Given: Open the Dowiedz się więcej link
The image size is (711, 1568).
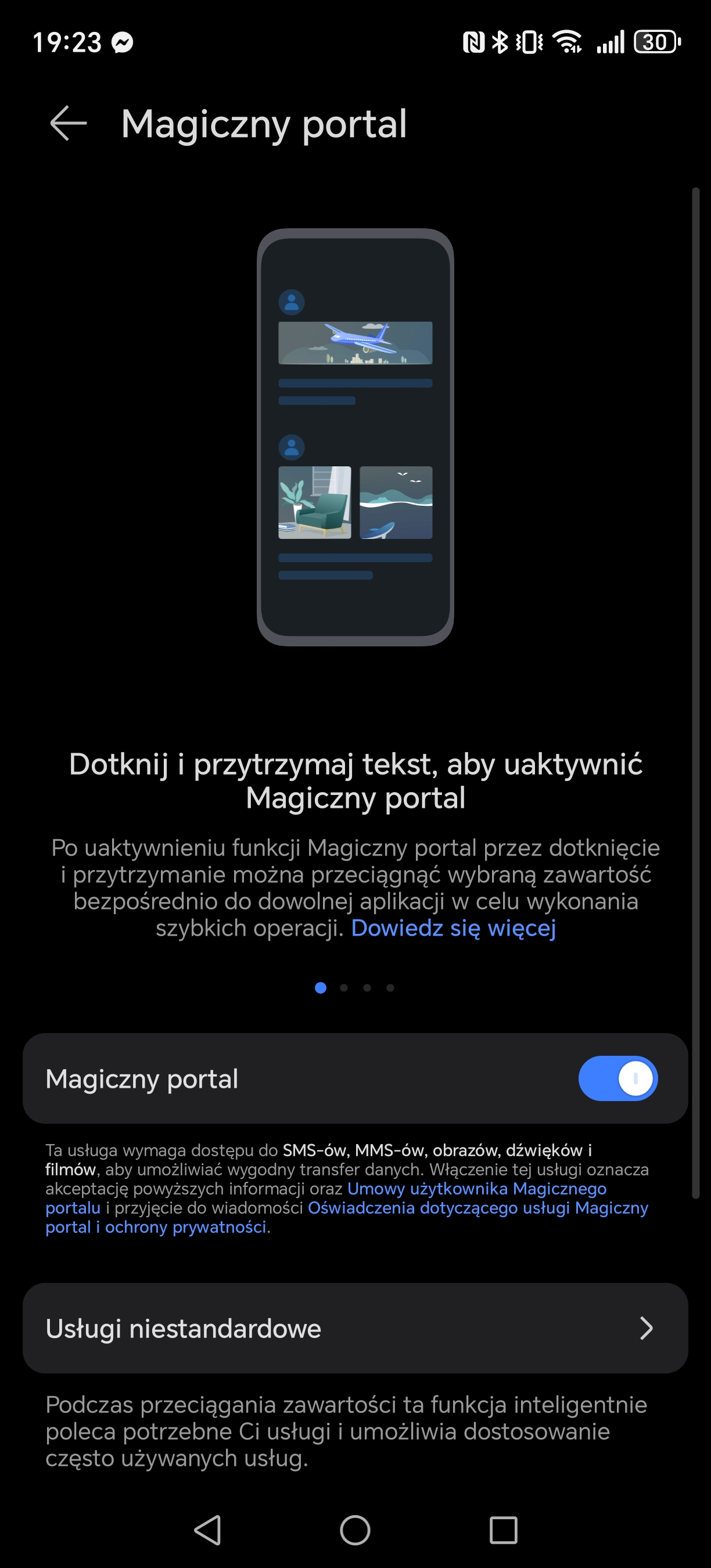Looking at the screenshot, I should point(454,927).
